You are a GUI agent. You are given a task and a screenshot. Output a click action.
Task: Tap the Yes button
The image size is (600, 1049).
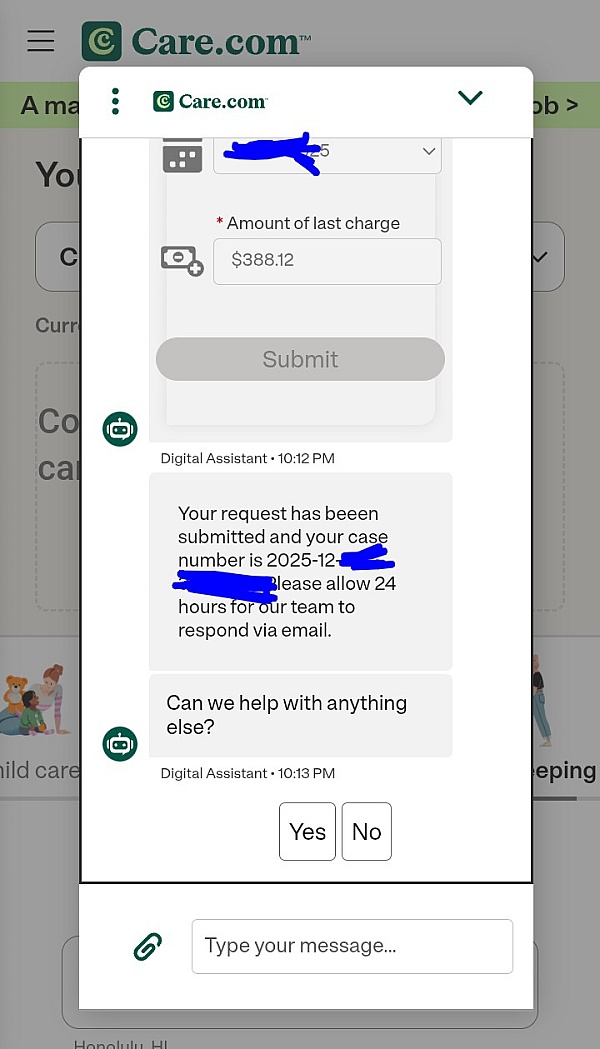(307, 831)
